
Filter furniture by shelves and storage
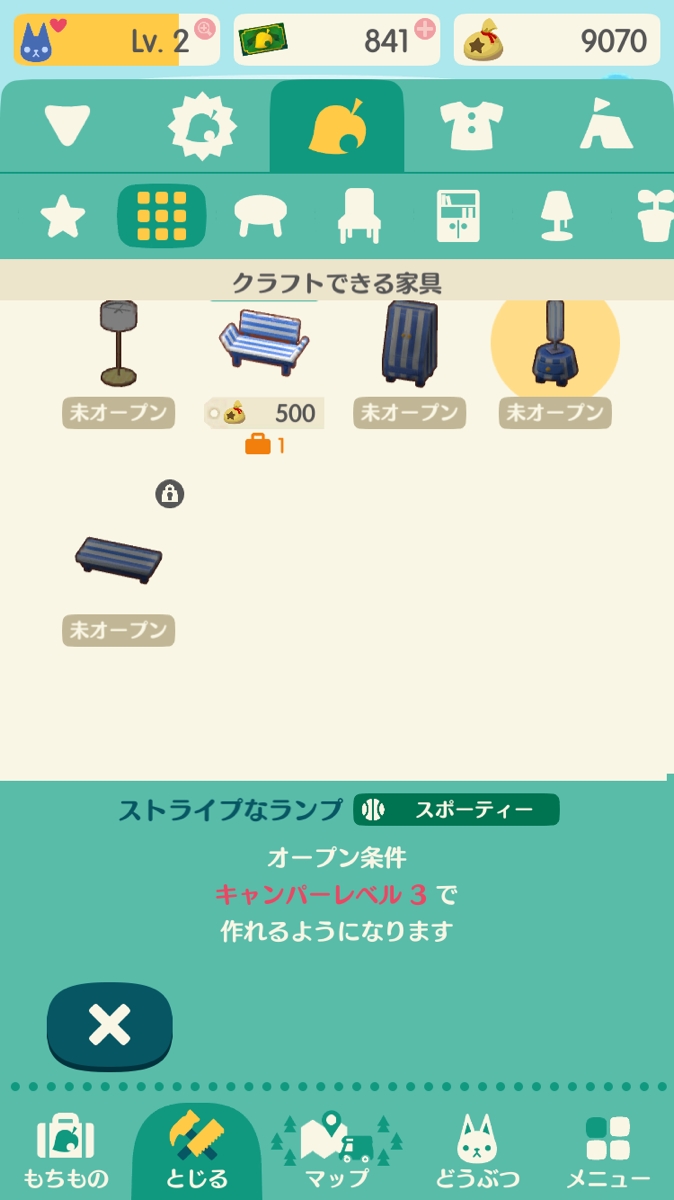point(457,216)
